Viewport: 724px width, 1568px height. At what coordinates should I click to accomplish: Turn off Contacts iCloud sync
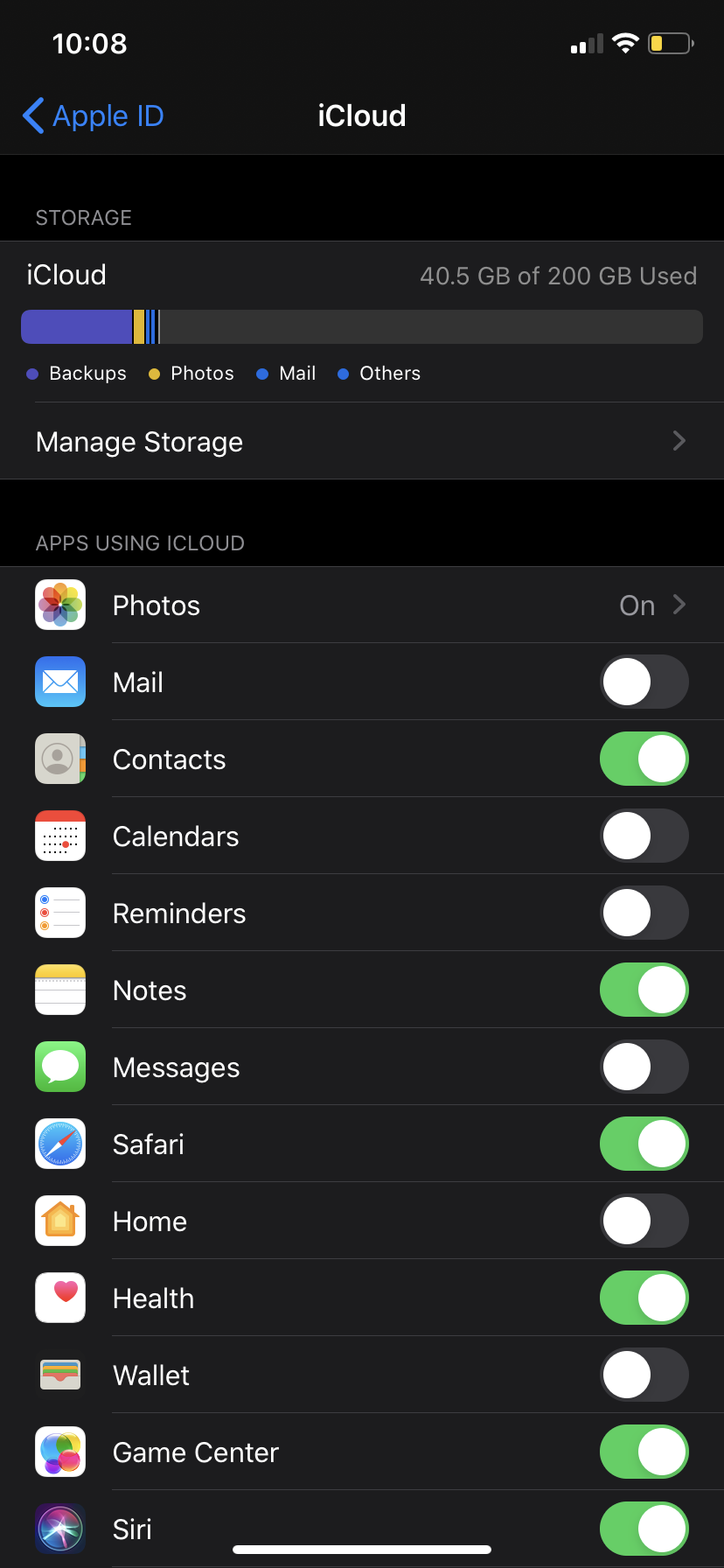pos(644,759)
